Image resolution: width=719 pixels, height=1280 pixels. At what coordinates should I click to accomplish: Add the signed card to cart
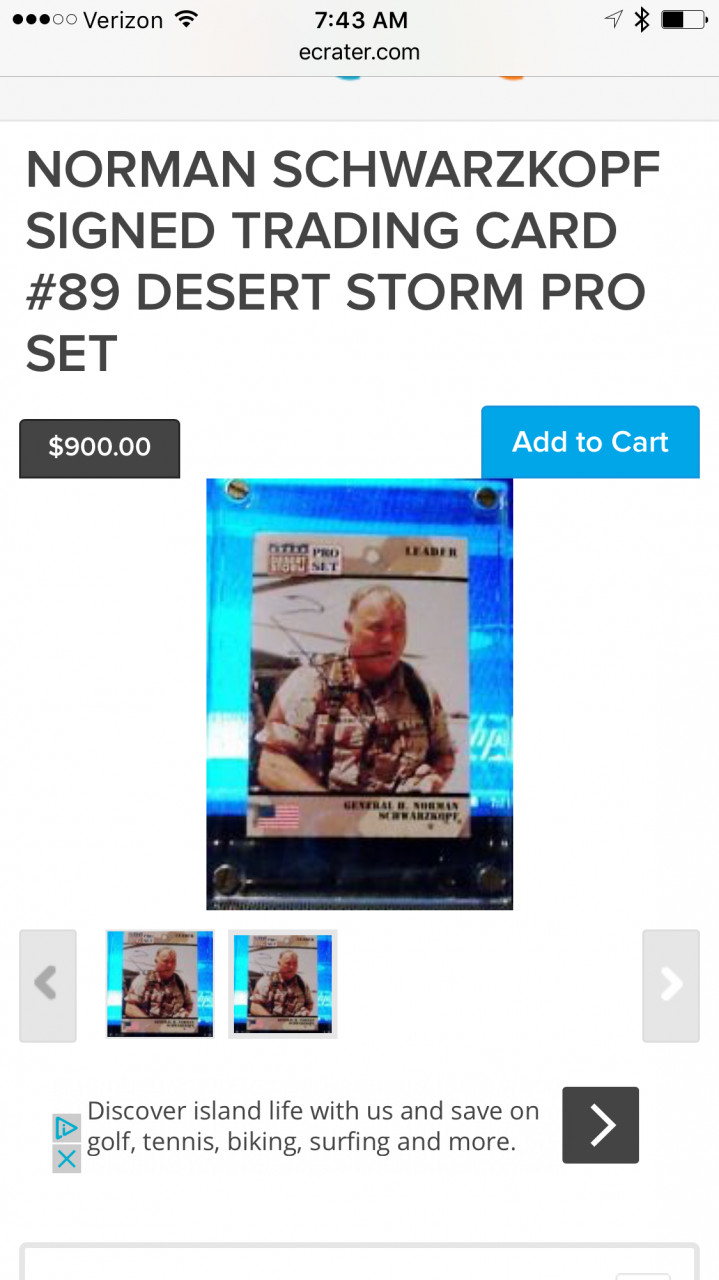(x=590, y=442)
